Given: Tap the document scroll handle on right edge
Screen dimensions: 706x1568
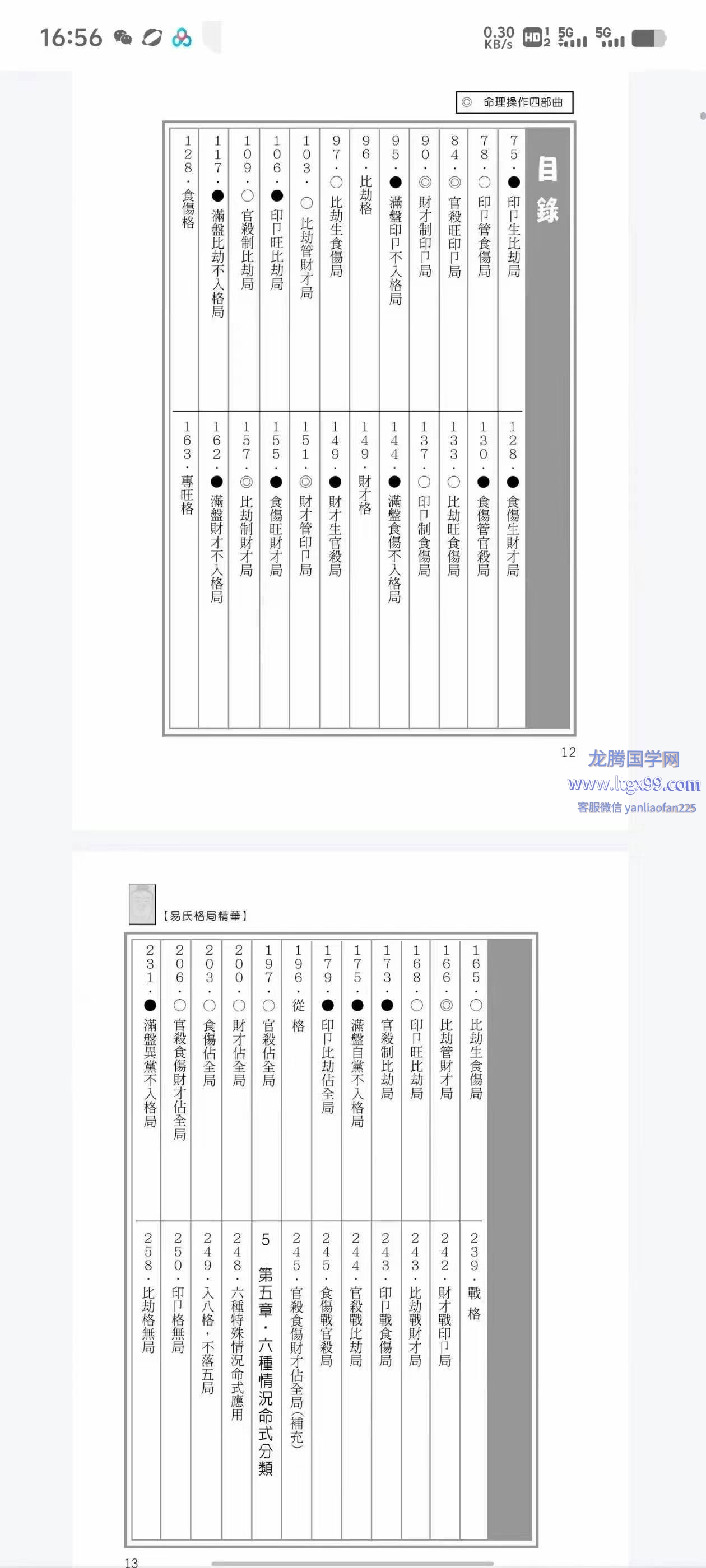Looking at the screenshot, I should (703, 116).
